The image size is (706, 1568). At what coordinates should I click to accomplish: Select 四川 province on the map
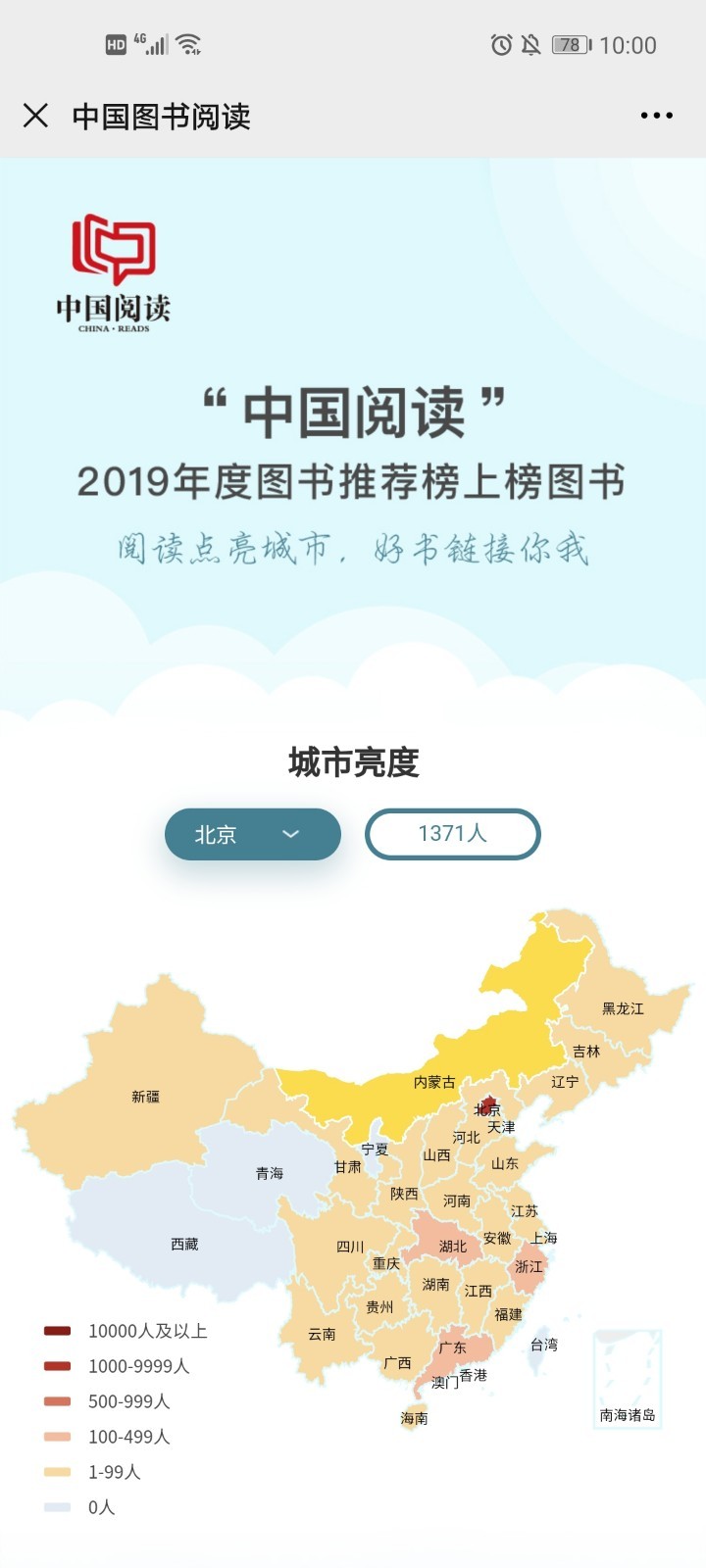point(350,1247)
